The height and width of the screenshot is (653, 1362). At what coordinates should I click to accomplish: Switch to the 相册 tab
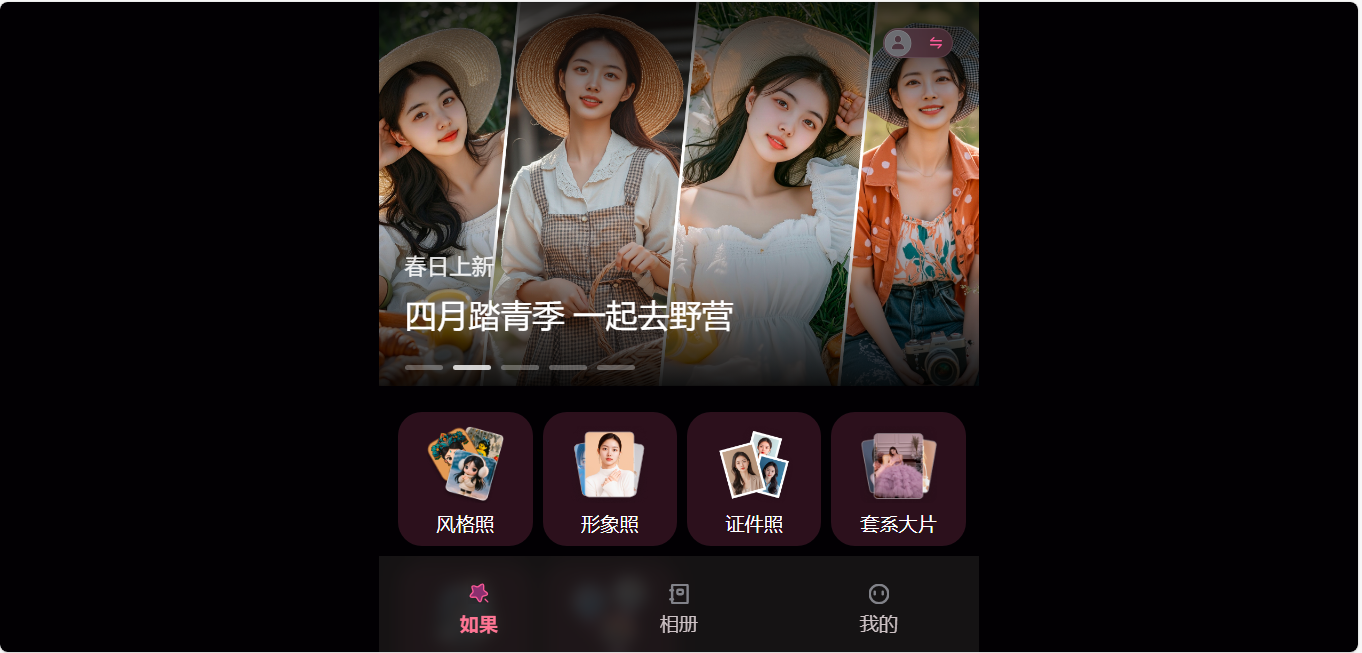tap(678, 608)
